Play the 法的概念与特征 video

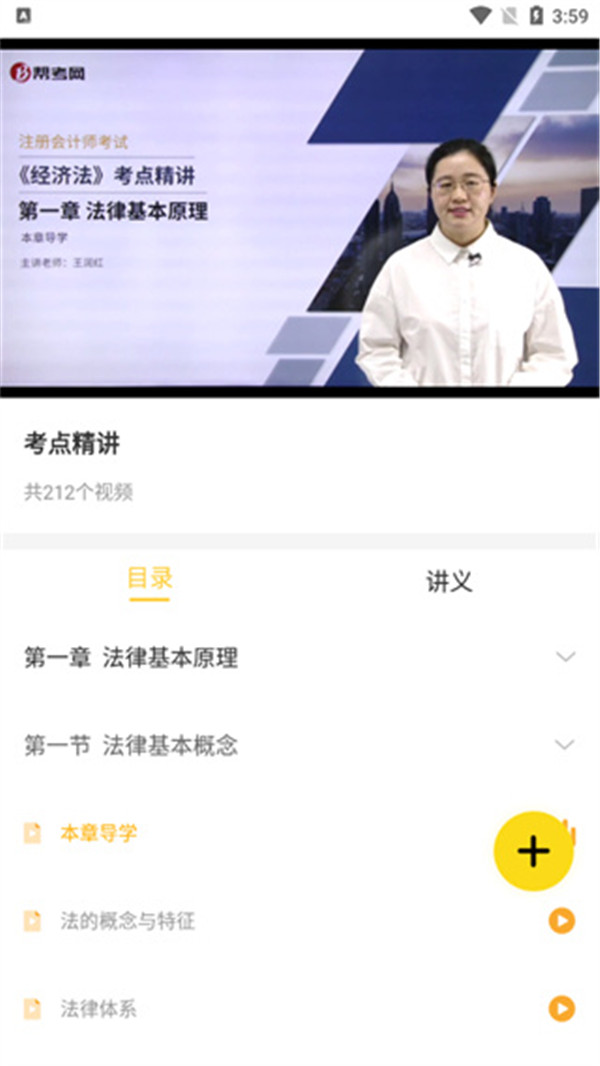(x=562, y=921)
